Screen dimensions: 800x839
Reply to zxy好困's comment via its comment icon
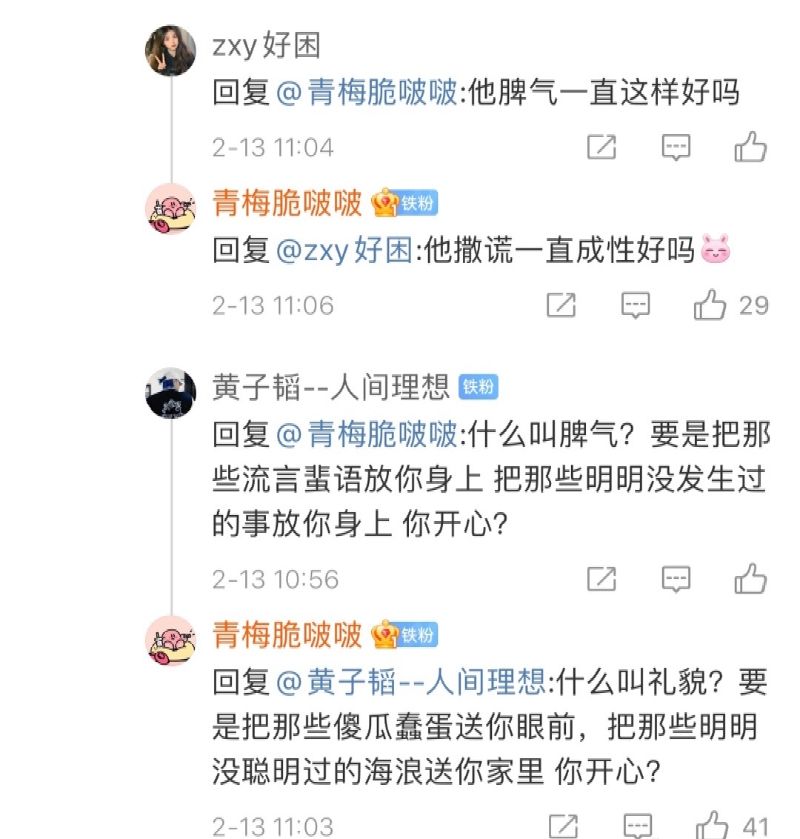[677, 148]
